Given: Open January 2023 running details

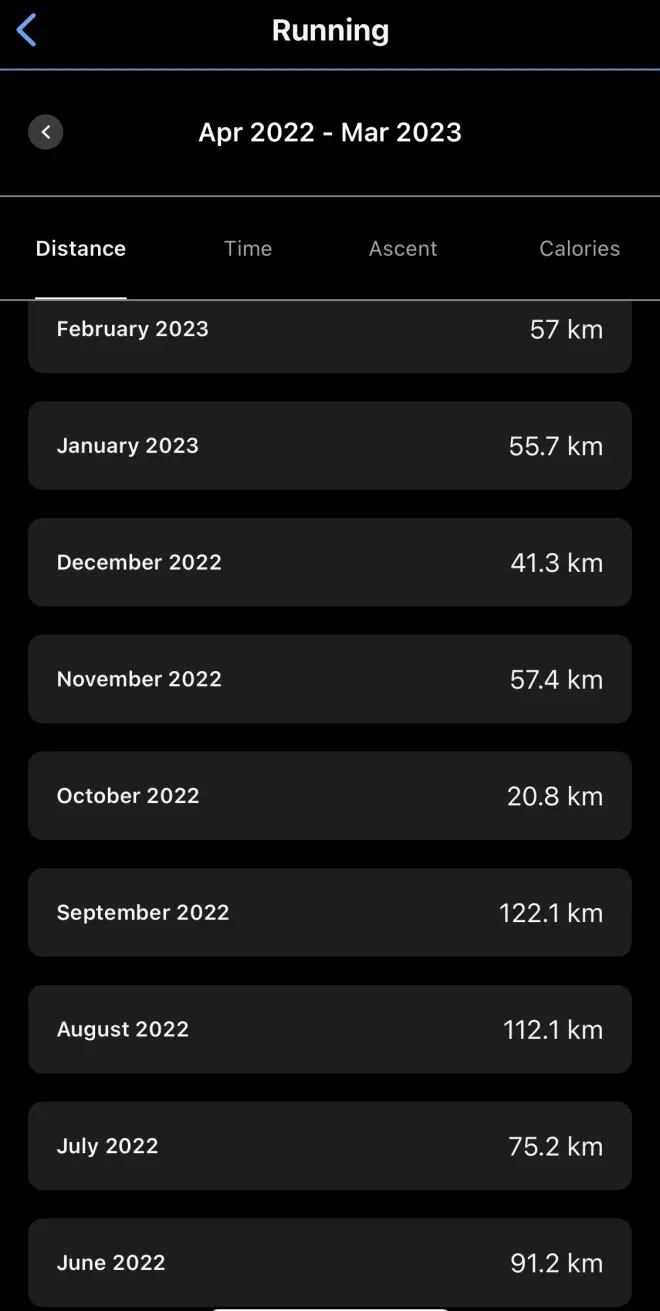Looking at the screenshot, I should (x=330, y=446).
